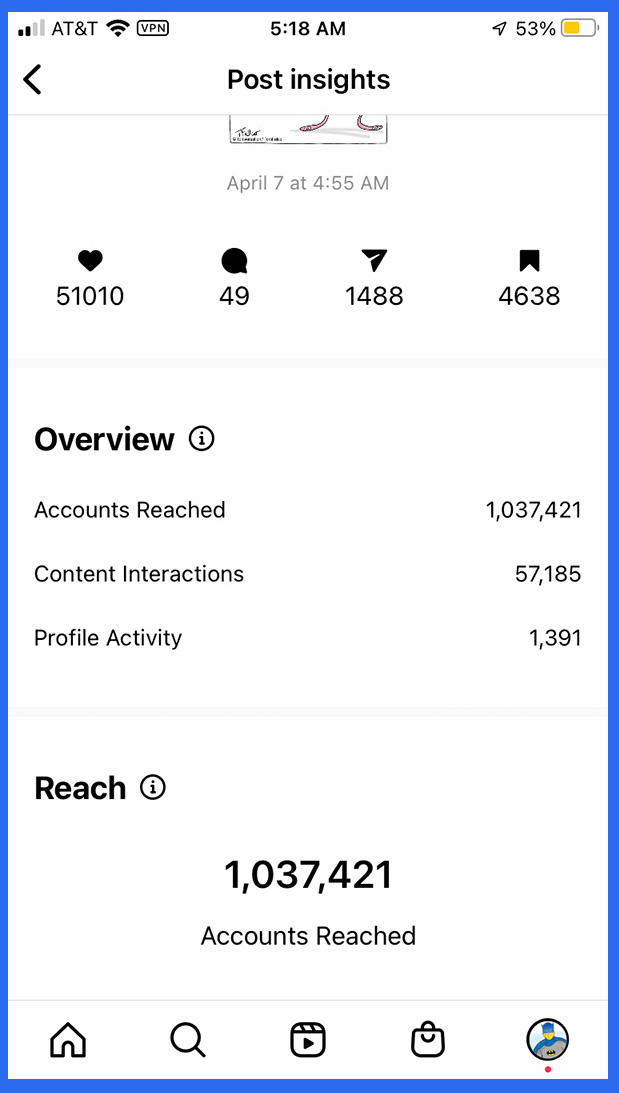
Task: Switch to the Reels tab
Action: click(x=308, y=1040)
